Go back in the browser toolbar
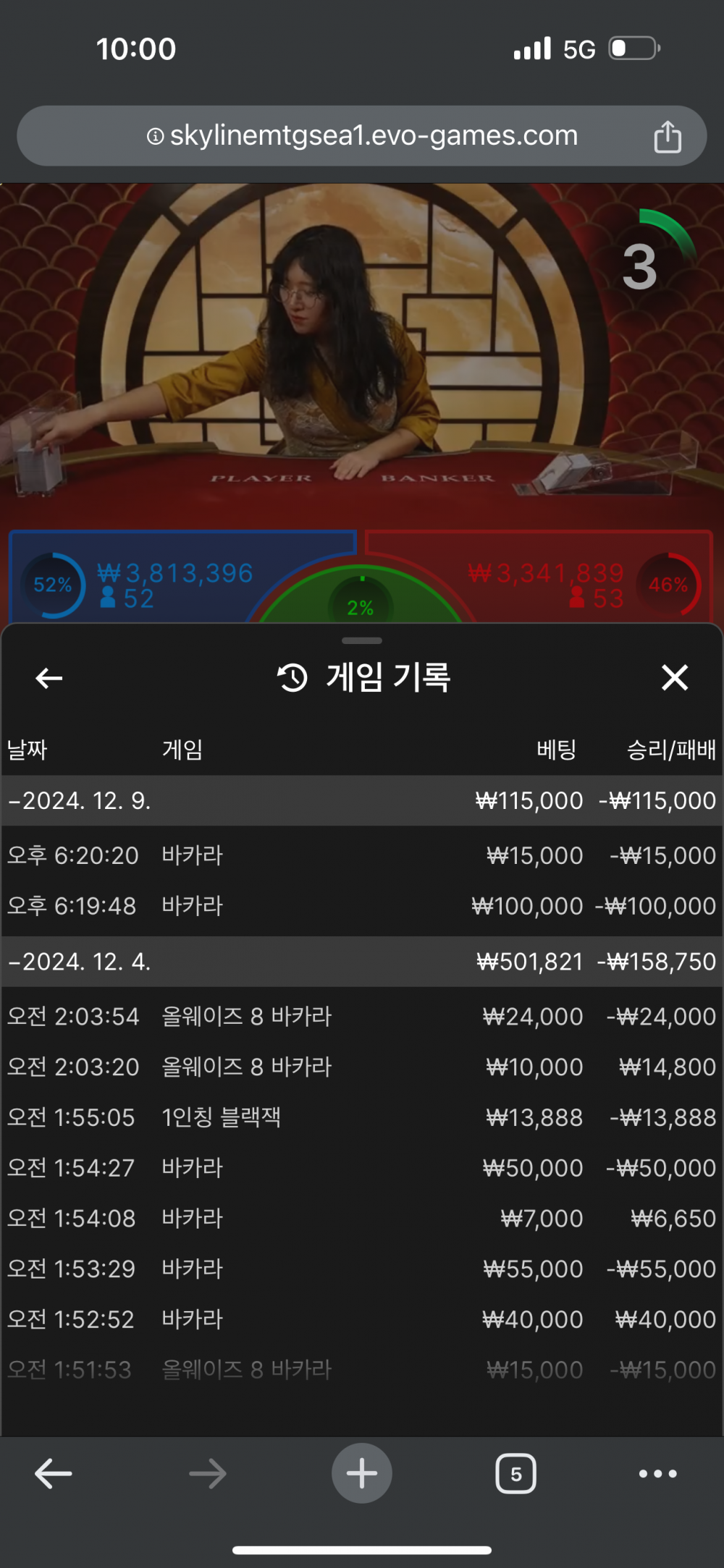Screen dimensions: 724x1568 53,1474
